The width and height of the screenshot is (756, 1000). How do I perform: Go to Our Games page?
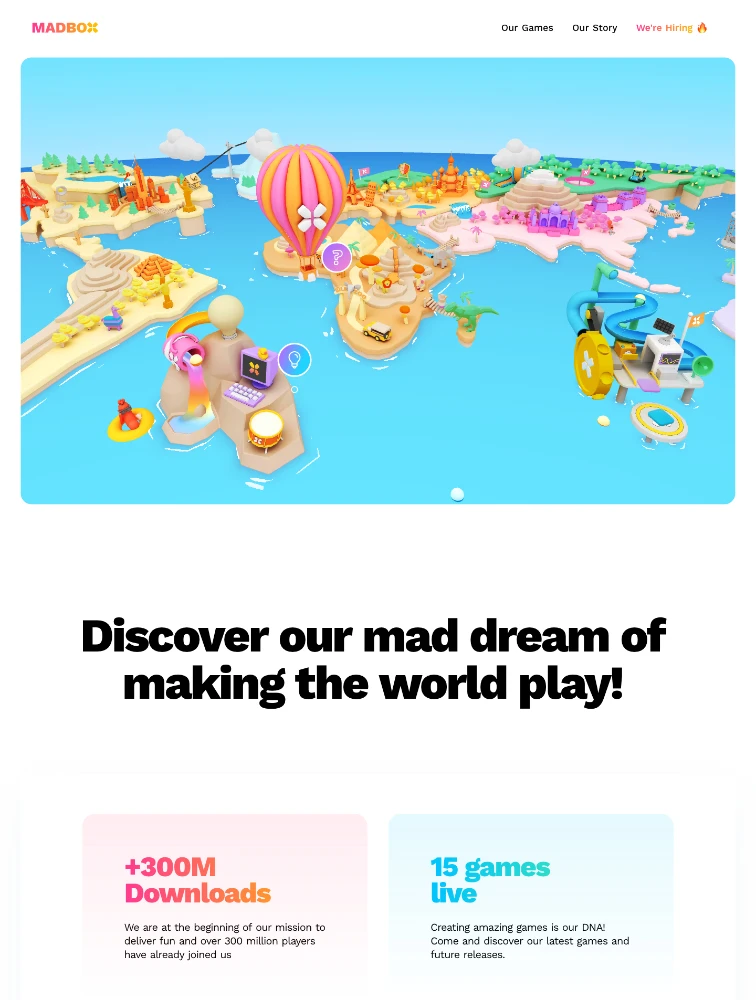tap(527, 28)
